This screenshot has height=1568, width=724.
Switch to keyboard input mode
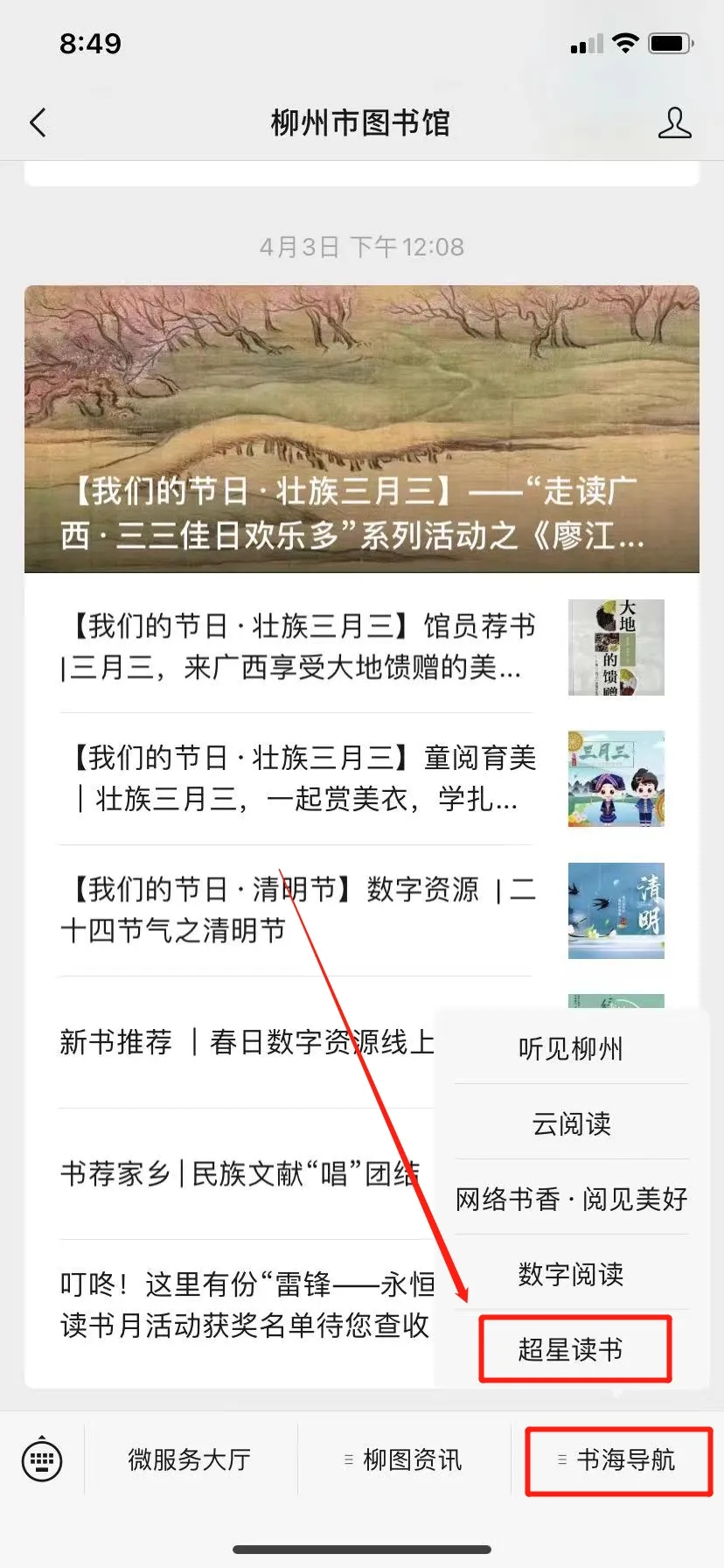click(42, 1459)
